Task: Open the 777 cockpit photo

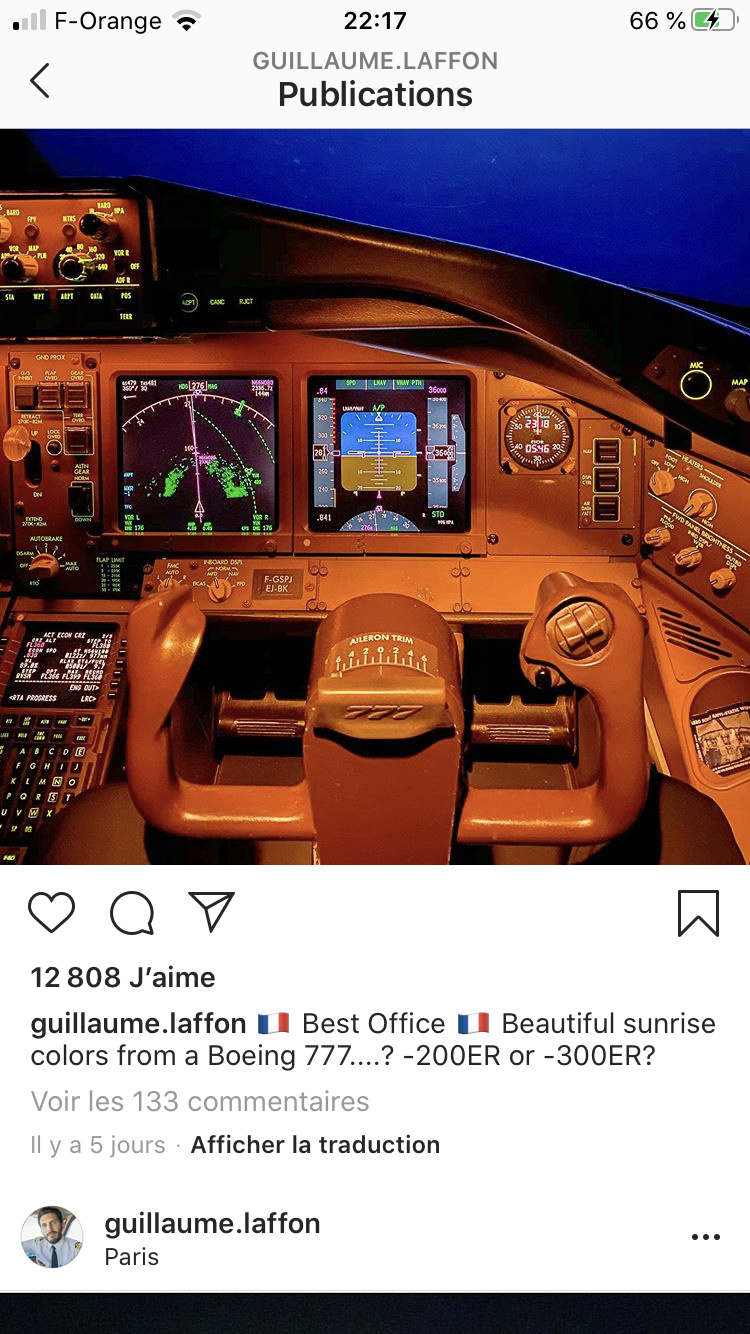Action: pyautogui.click(x=375, y=496)
